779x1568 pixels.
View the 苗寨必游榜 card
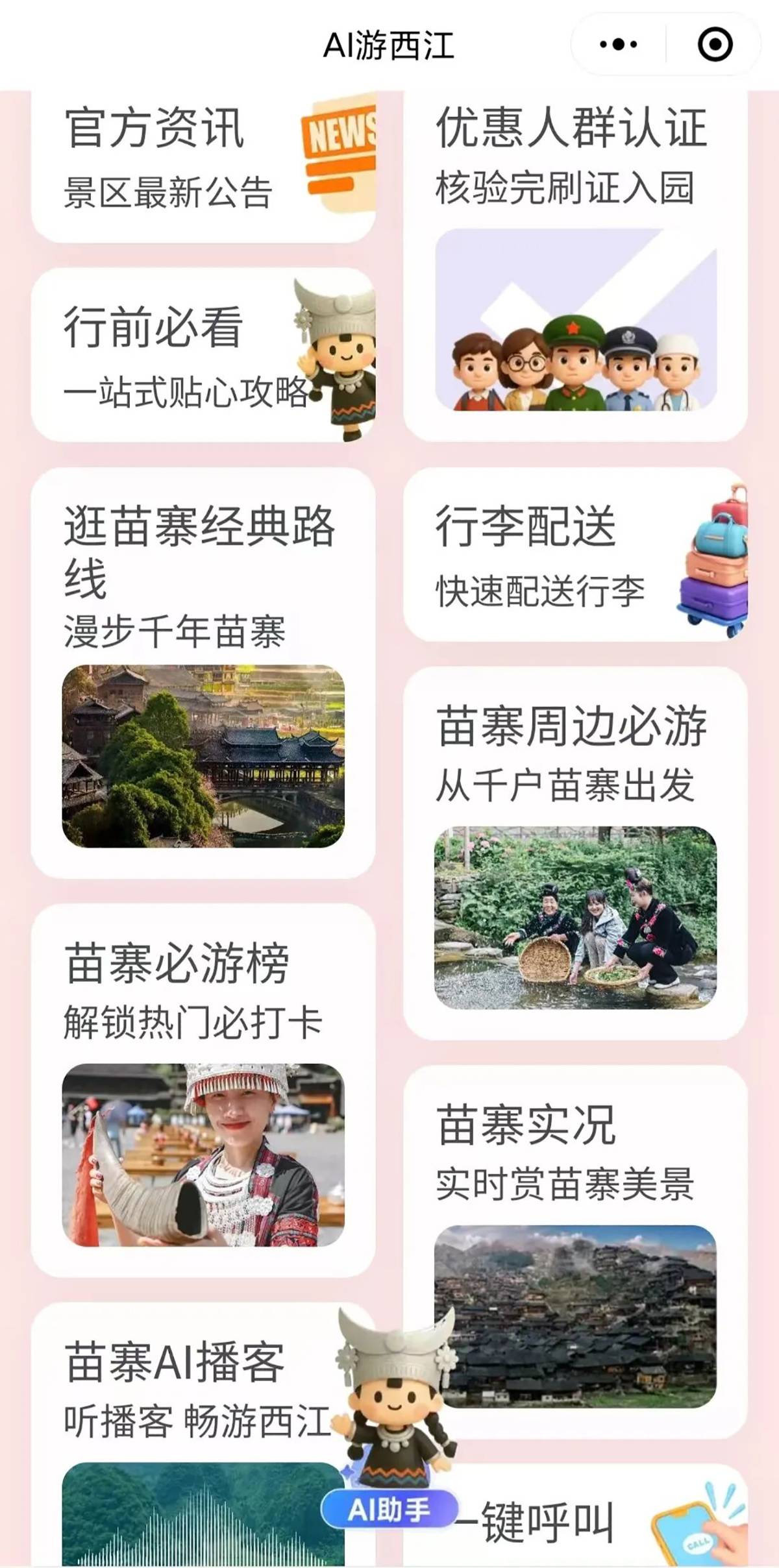[203, 1090]
